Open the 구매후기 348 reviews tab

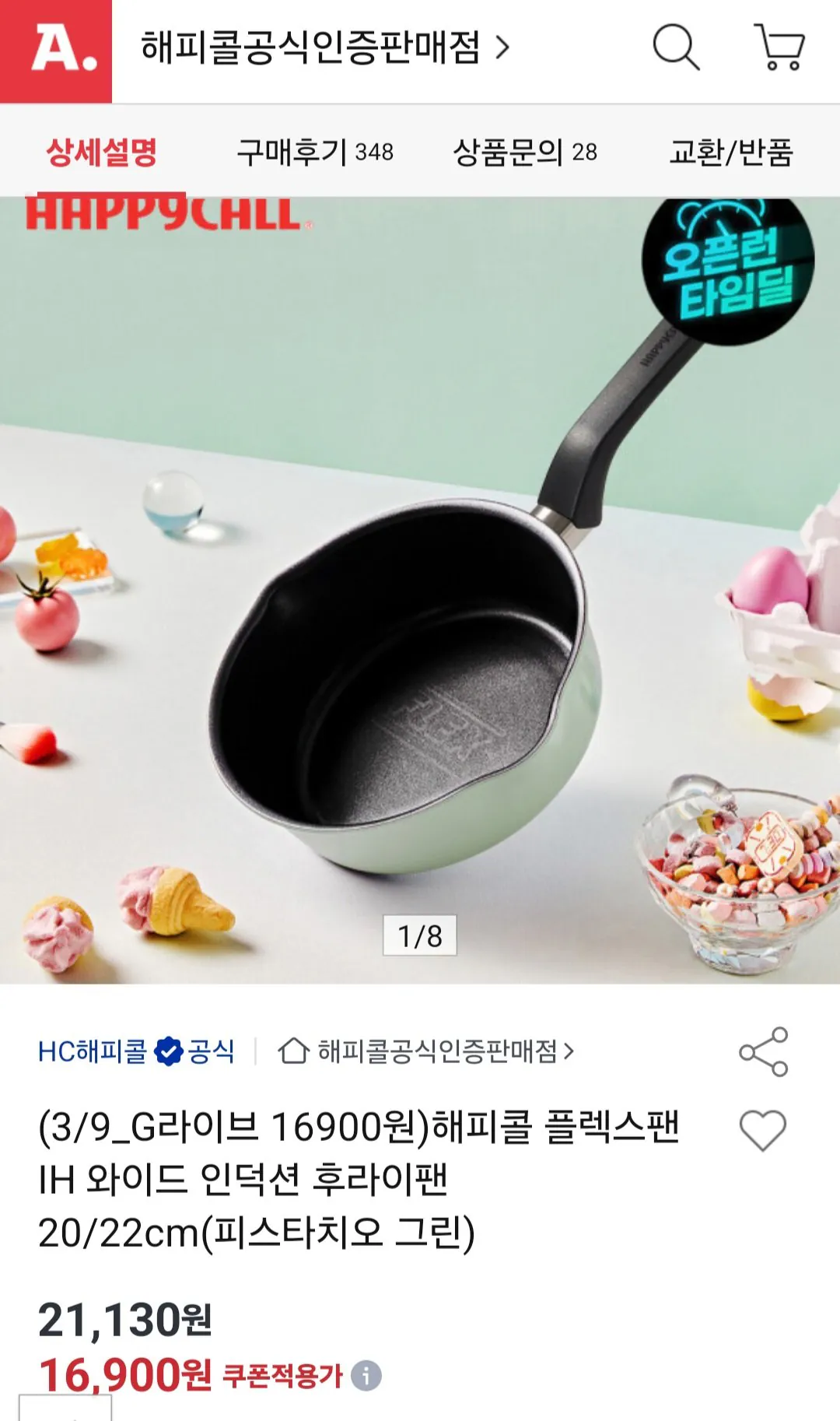[x=314, y=153]
